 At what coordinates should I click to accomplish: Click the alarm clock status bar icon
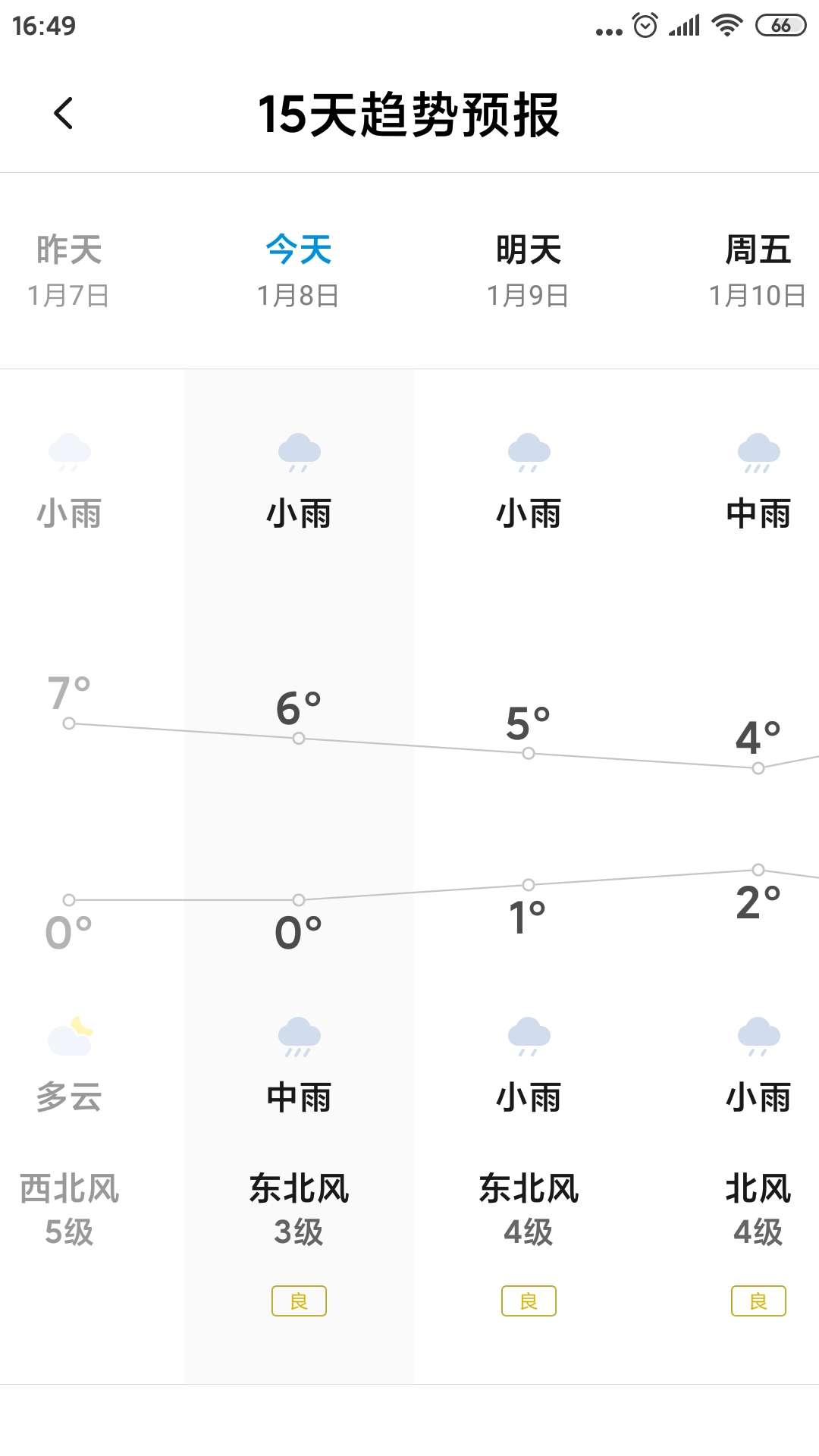tap(645, 25)
